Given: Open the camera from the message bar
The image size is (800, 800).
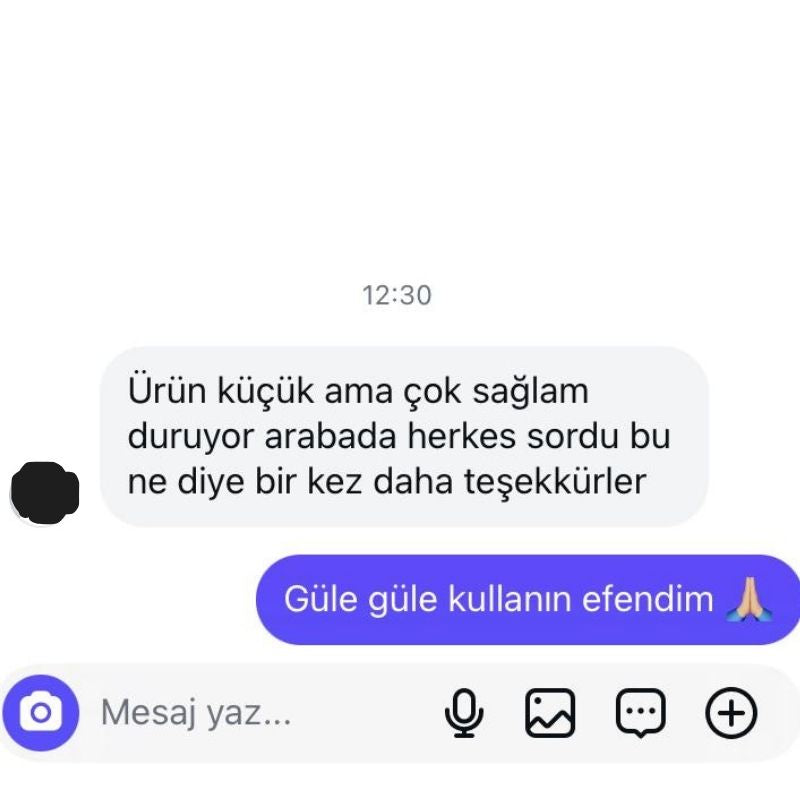Looking at the screenshot, I should [x=41, y=713].
